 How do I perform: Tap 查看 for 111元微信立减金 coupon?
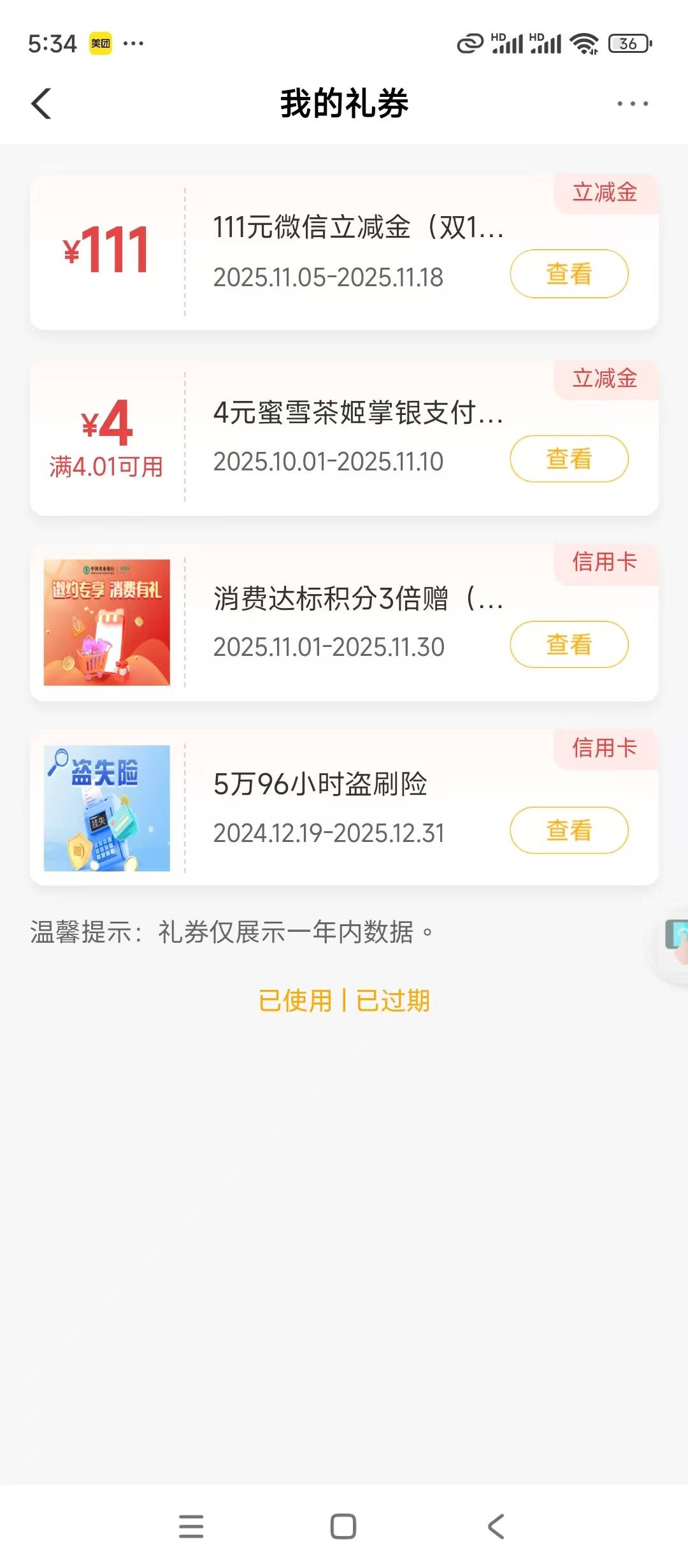point(569,273)
